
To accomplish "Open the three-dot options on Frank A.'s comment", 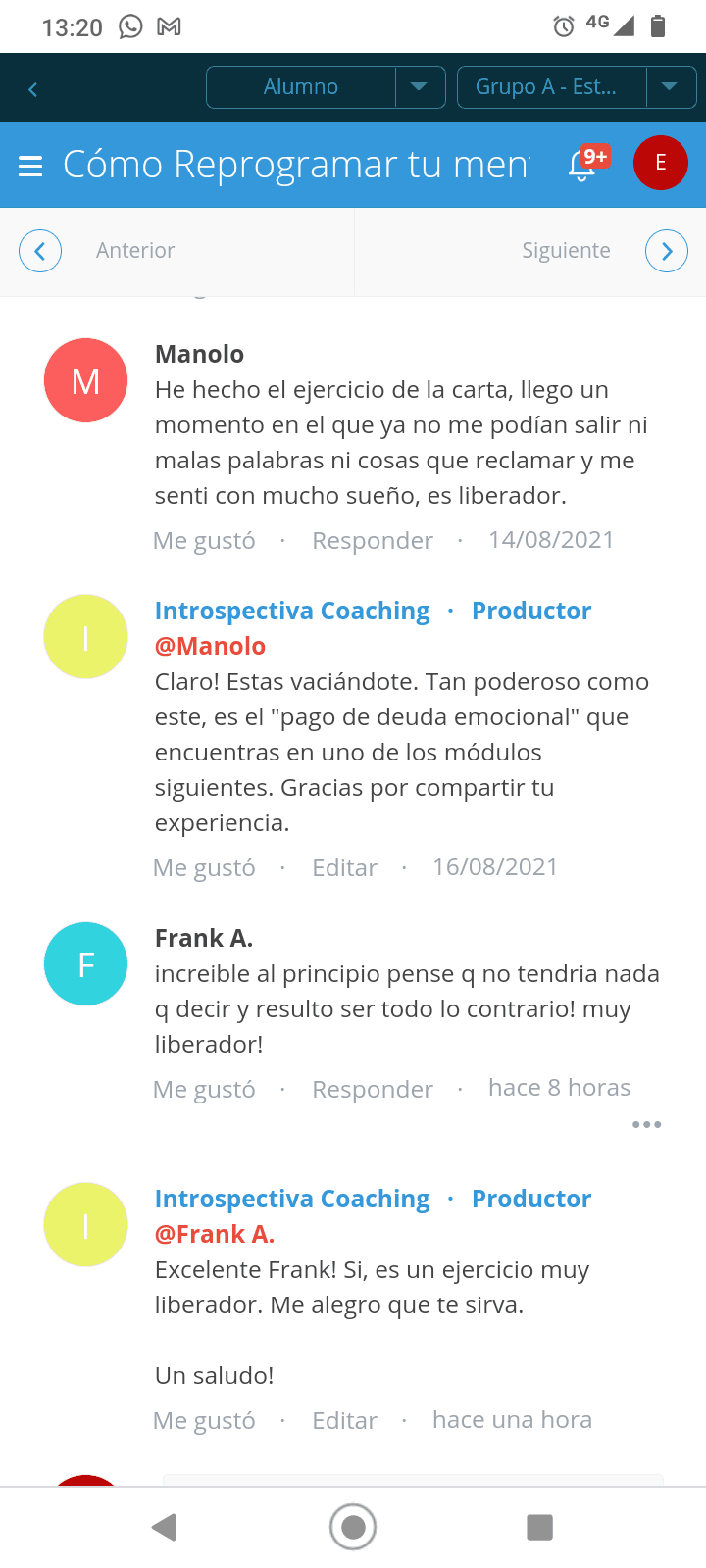I will (646, 1124).
